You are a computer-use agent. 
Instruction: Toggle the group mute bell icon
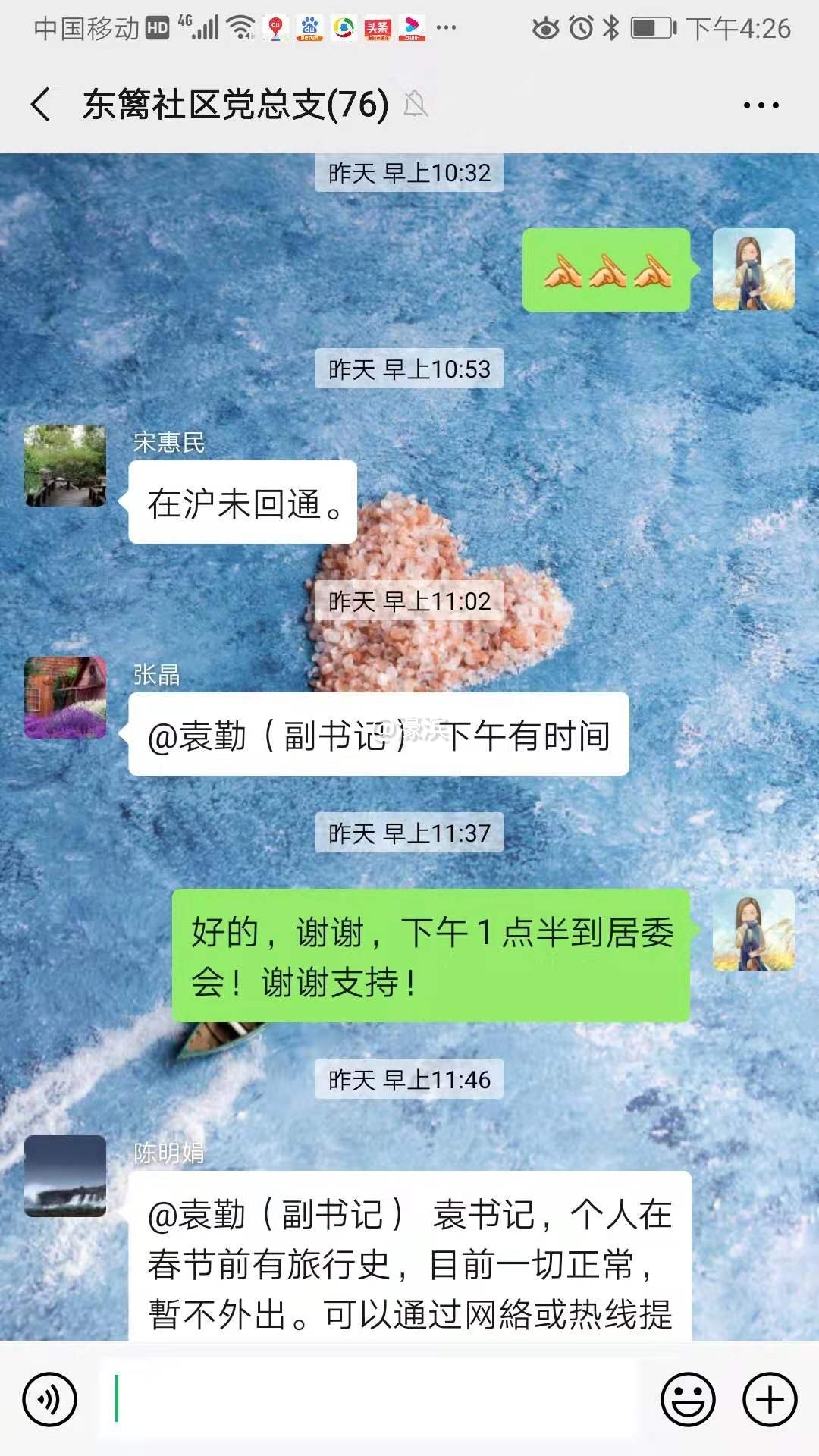point(413,106)
